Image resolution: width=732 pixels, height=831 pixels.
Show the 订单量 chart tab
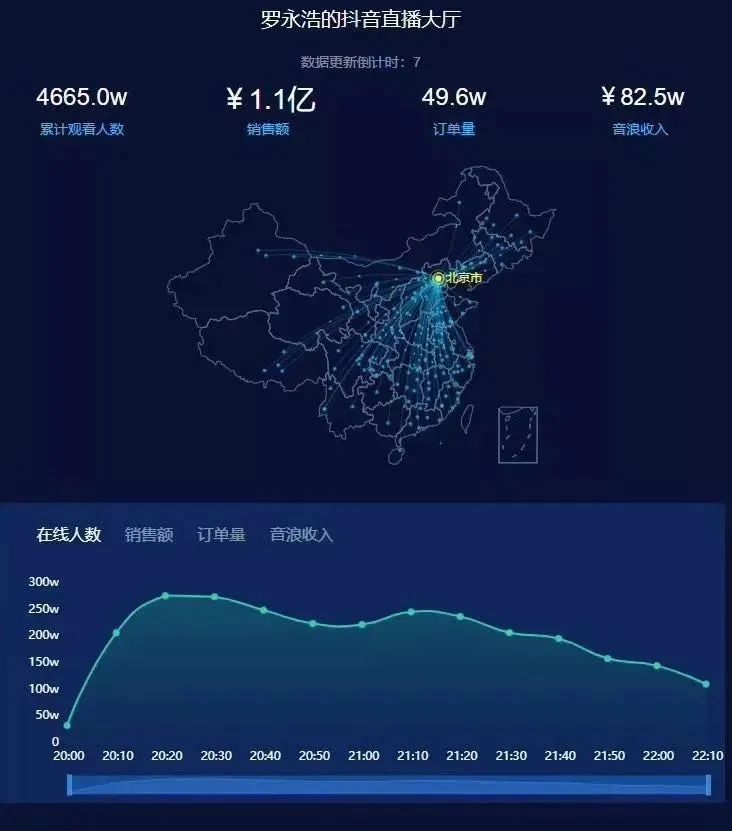(x=222, y=534)
